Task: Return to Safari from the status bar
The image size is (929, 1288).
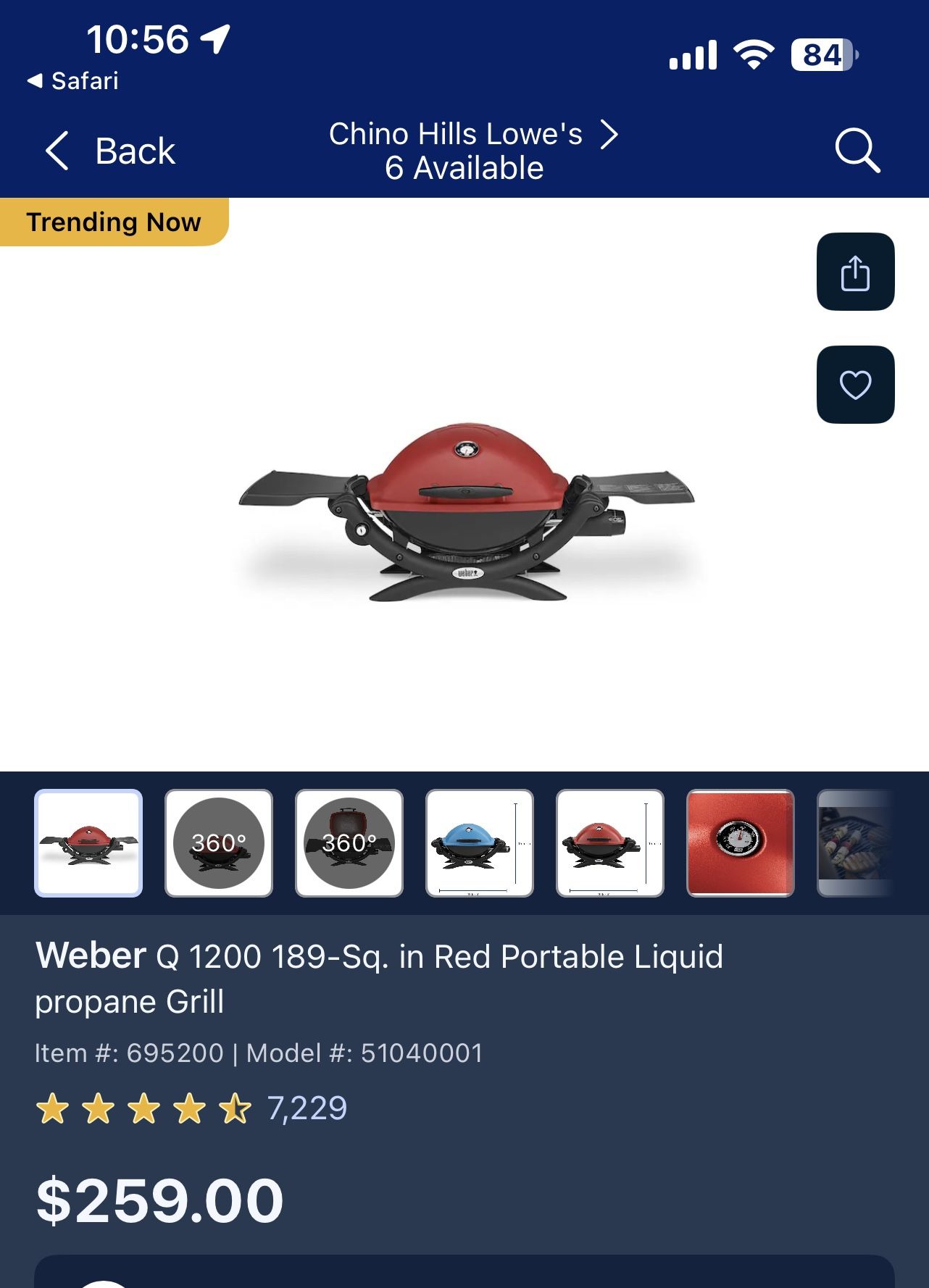Action: click(x=73, y=81)
